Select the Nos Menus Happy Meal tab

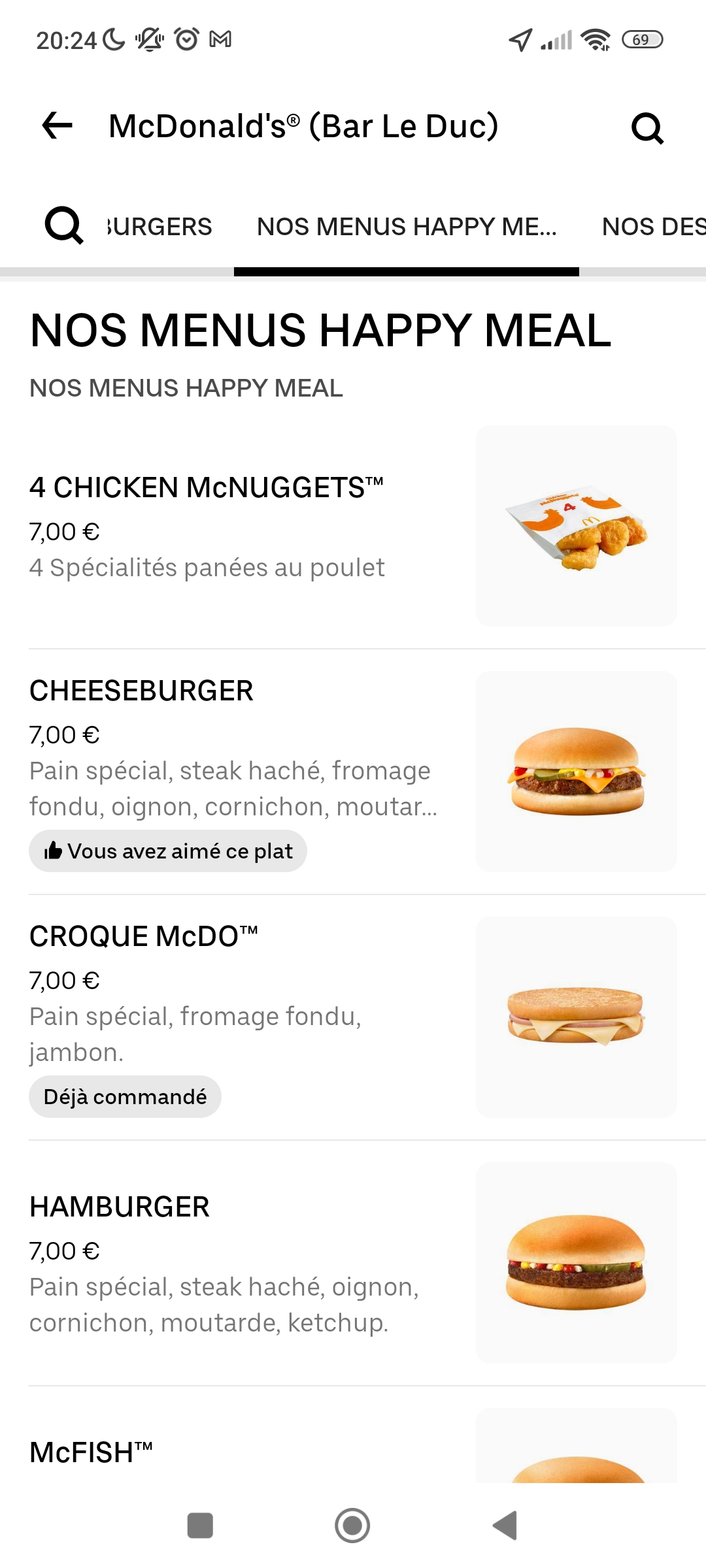click(407, 227)
